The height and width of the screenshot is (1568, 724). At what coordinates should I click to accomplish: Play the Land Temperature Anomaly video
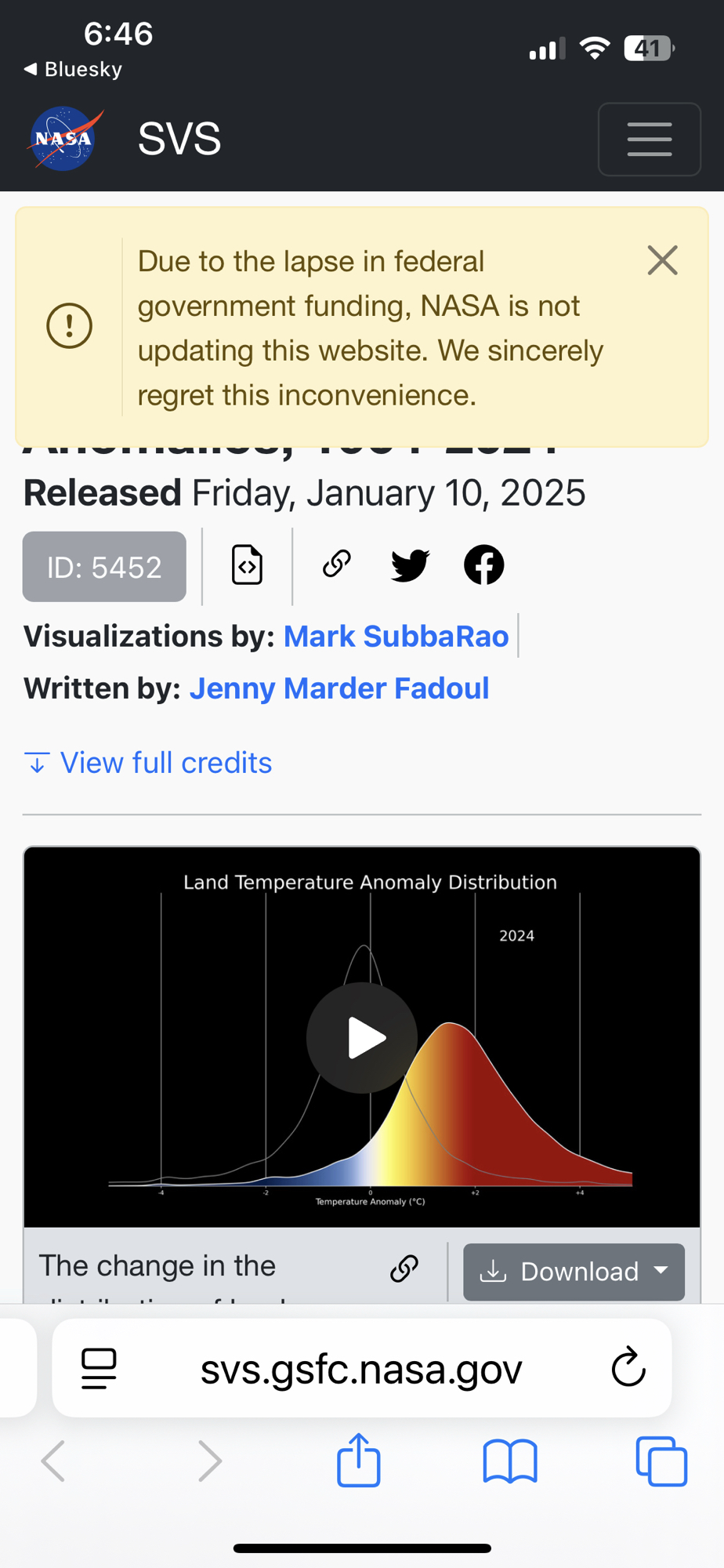click(362, 1037)
